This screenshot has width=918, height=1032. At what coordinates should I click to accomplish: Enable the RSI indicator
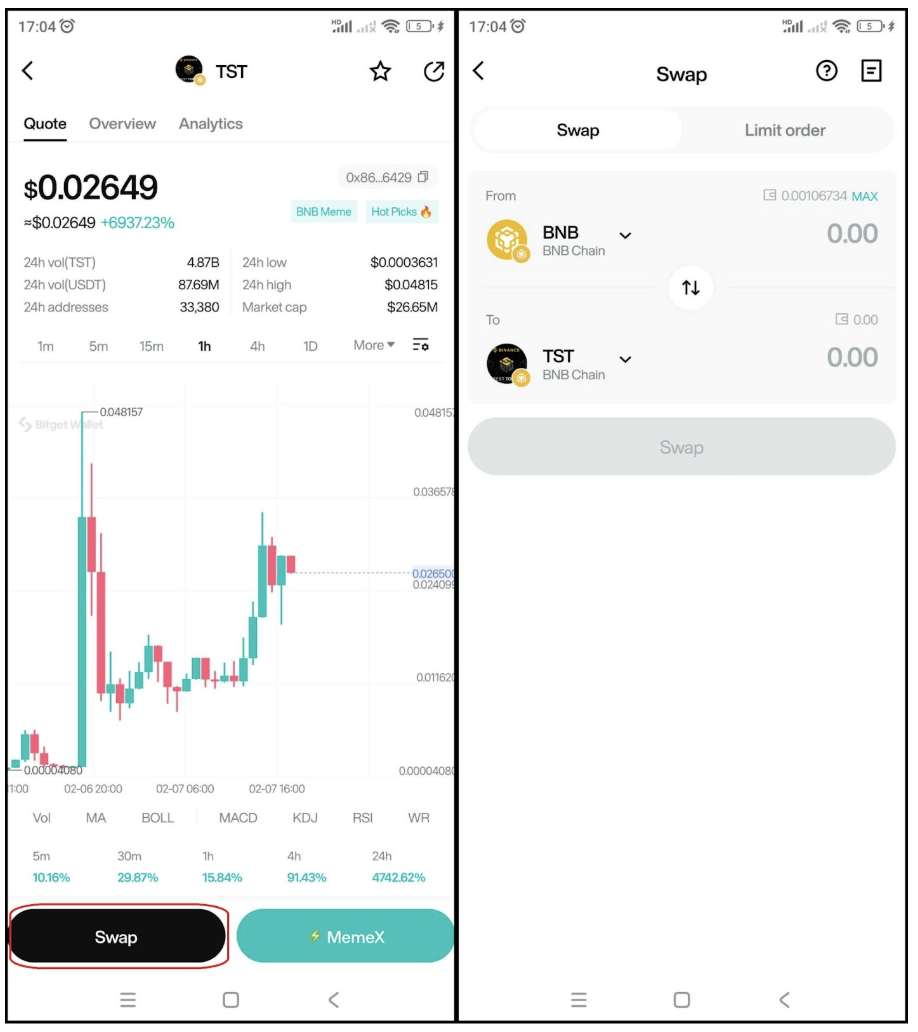click(x=362, y=818)
